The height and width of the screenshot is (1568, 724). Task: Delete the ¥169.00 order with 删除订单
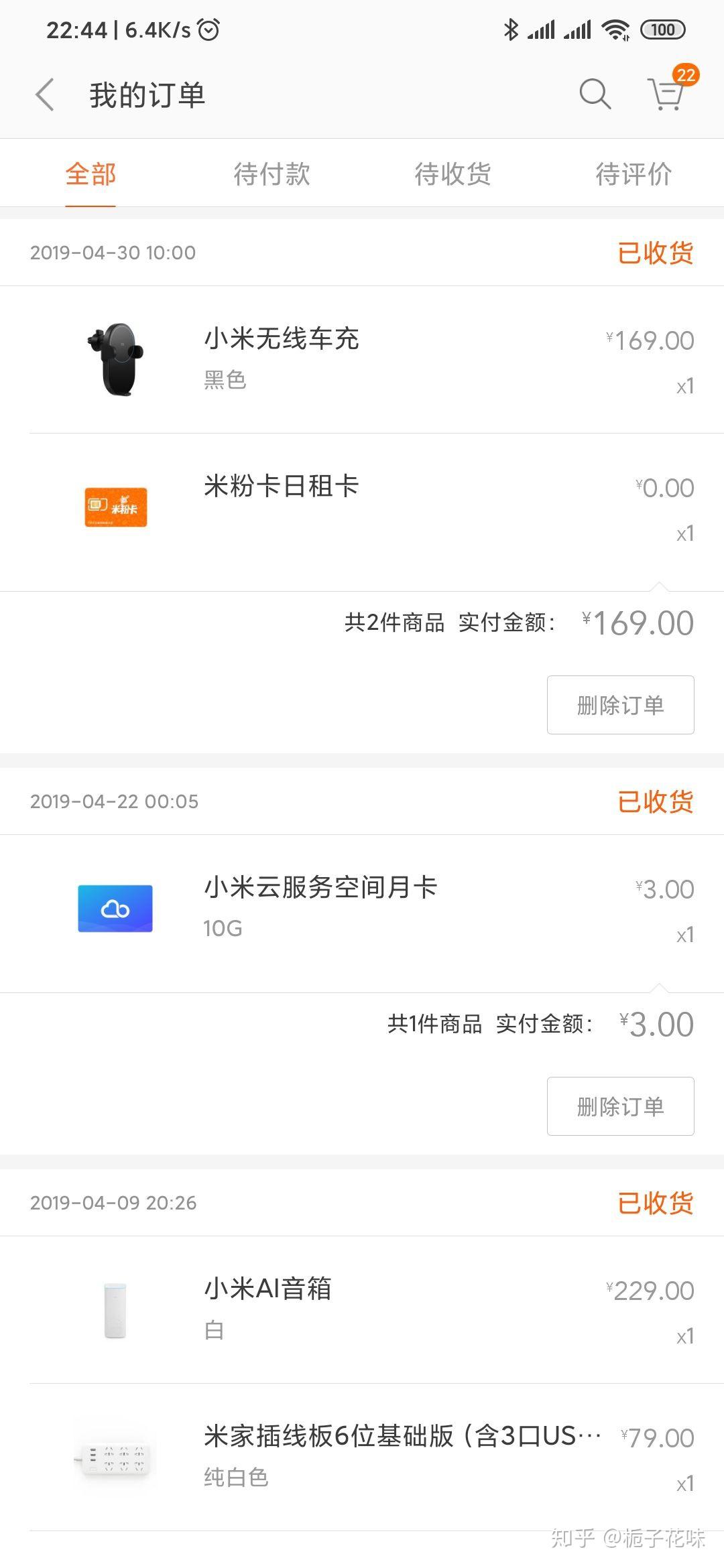620,705
